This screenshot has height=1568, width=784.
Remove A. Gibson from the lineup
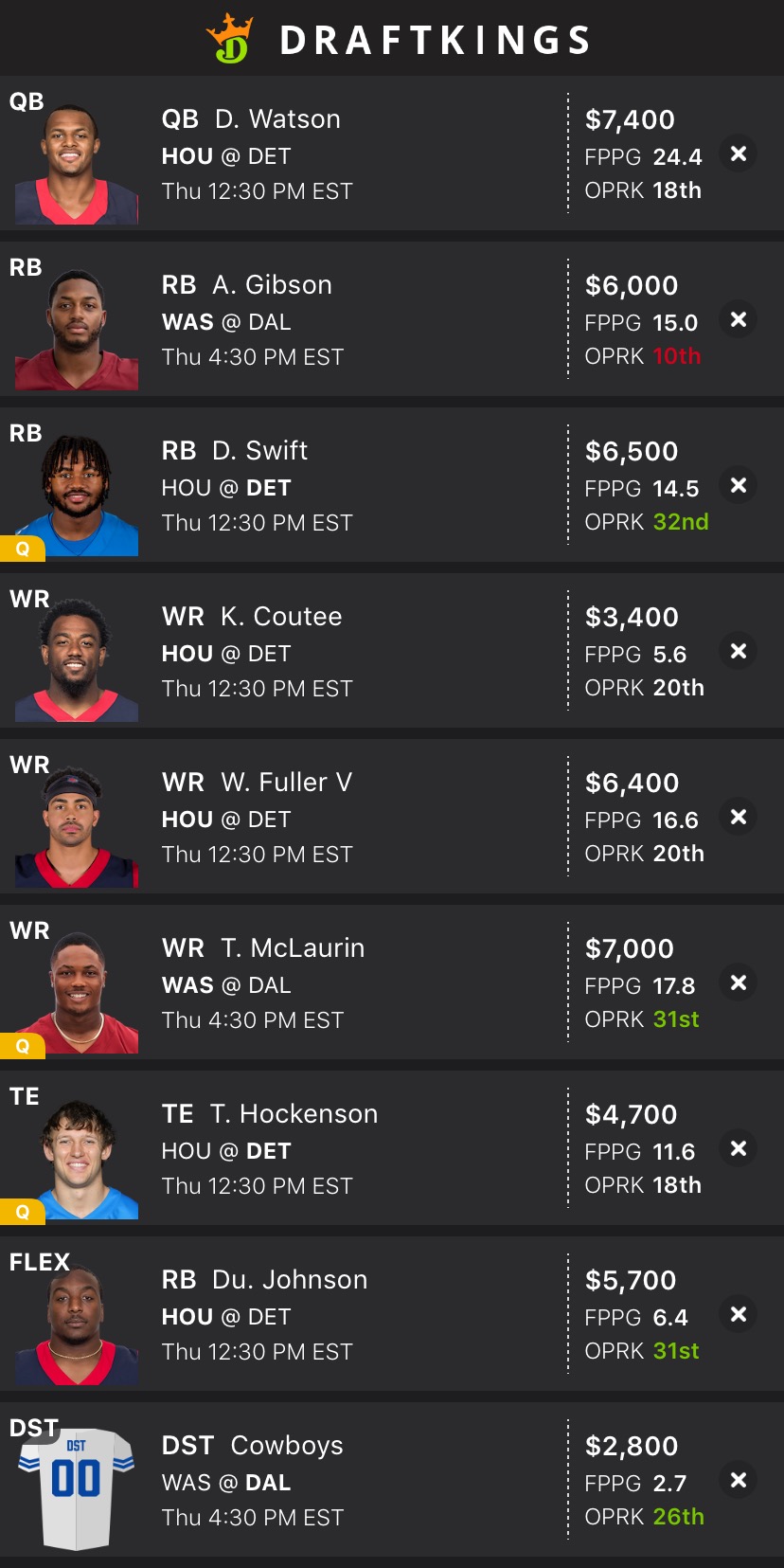(x=739, y=319)
